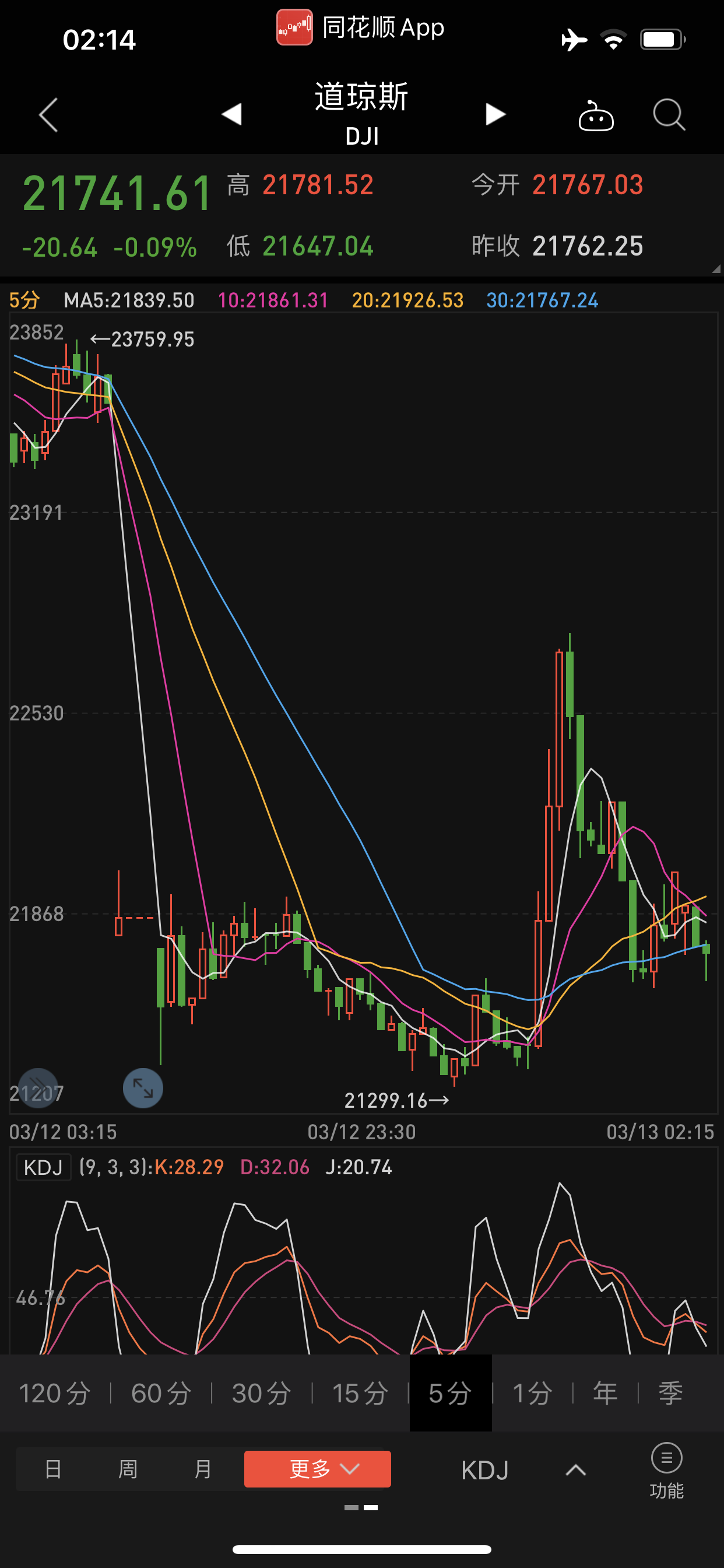The width and height of the screenshot is (724, 1568).
Task: Switch to the 季 quarterly chart
Action: coord(670,1394)
